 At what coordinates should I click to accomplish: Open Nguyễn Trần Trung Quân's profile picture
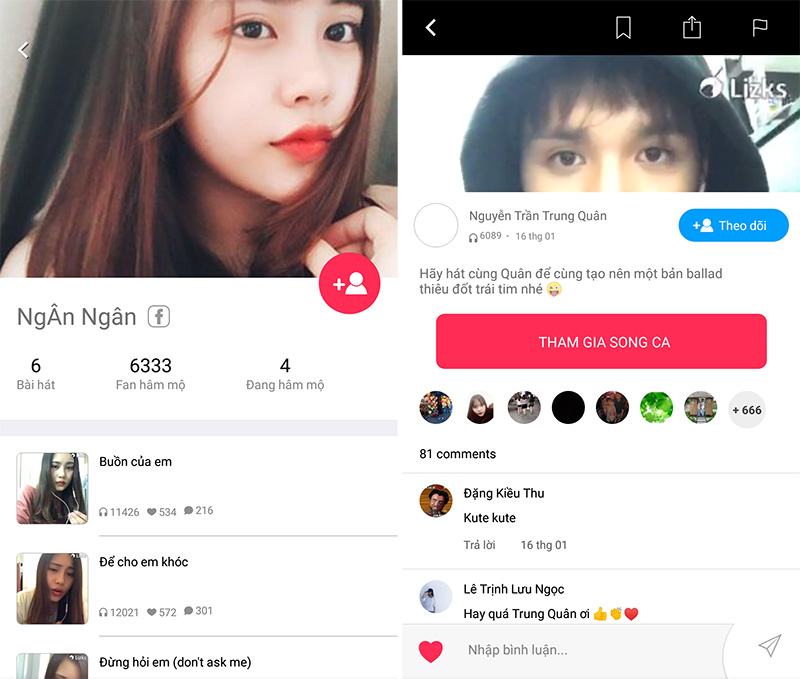[x=435, y=226]
